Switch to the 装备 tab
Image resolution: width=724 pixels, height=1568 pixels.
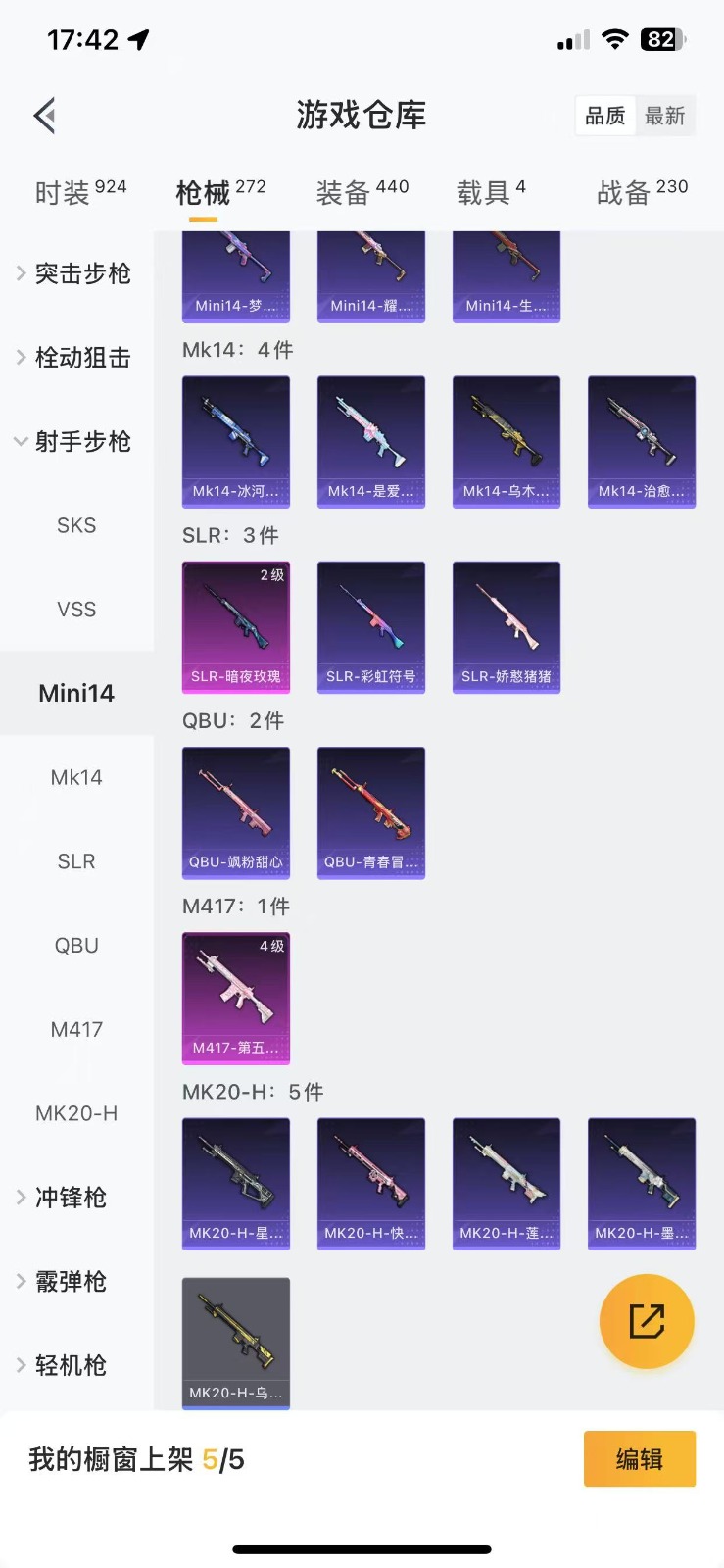362,192
